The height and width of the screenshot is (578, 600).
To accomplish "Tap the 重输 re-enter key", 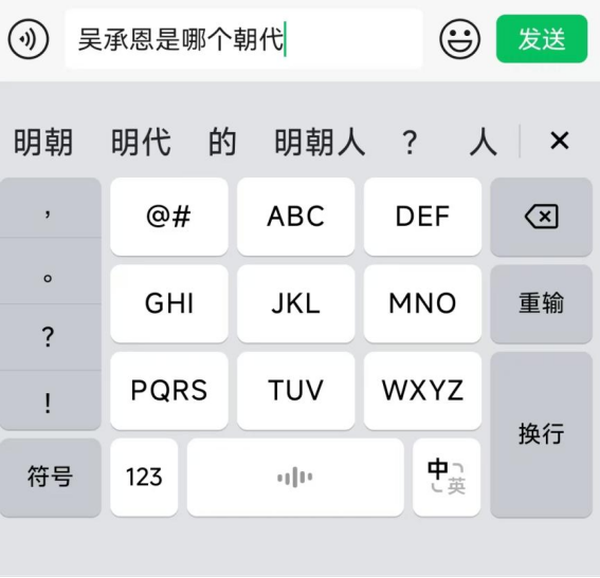I will [541, 303].
